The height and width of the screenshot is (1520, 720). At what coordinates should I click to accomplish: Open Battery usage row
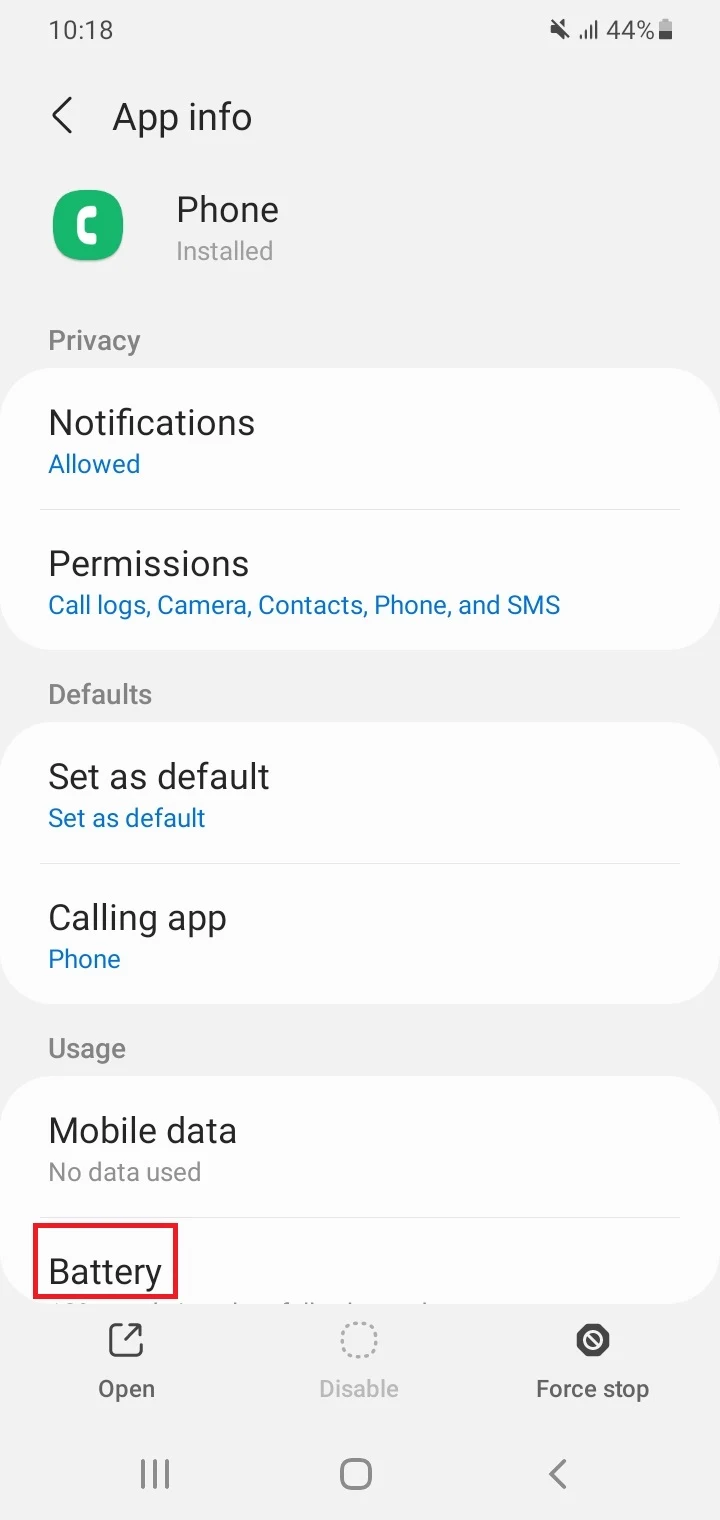[360, 1261]
